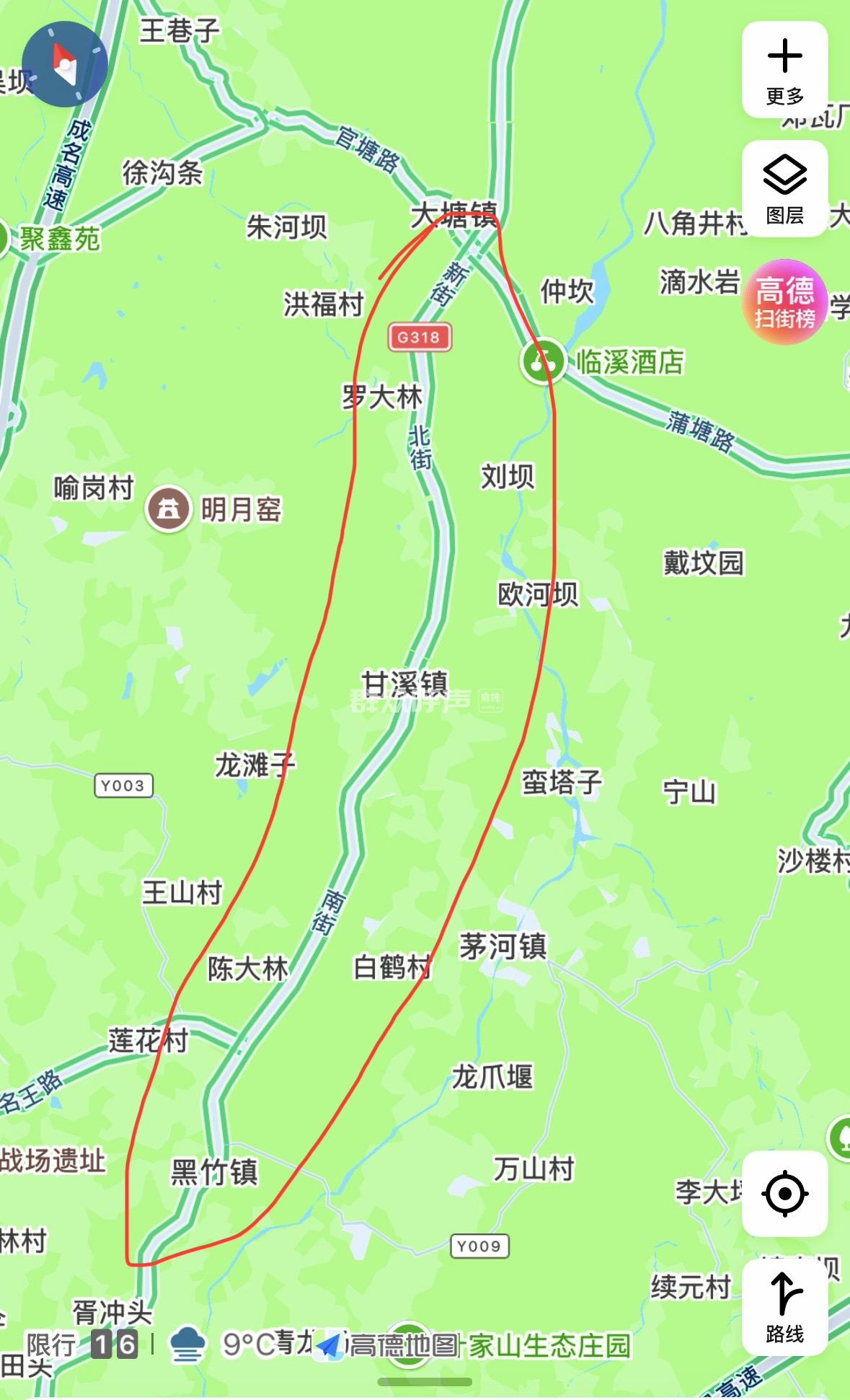Open the 图层 layers selector
Viewport: 850px width, 1400px height.
coord(784,189)
